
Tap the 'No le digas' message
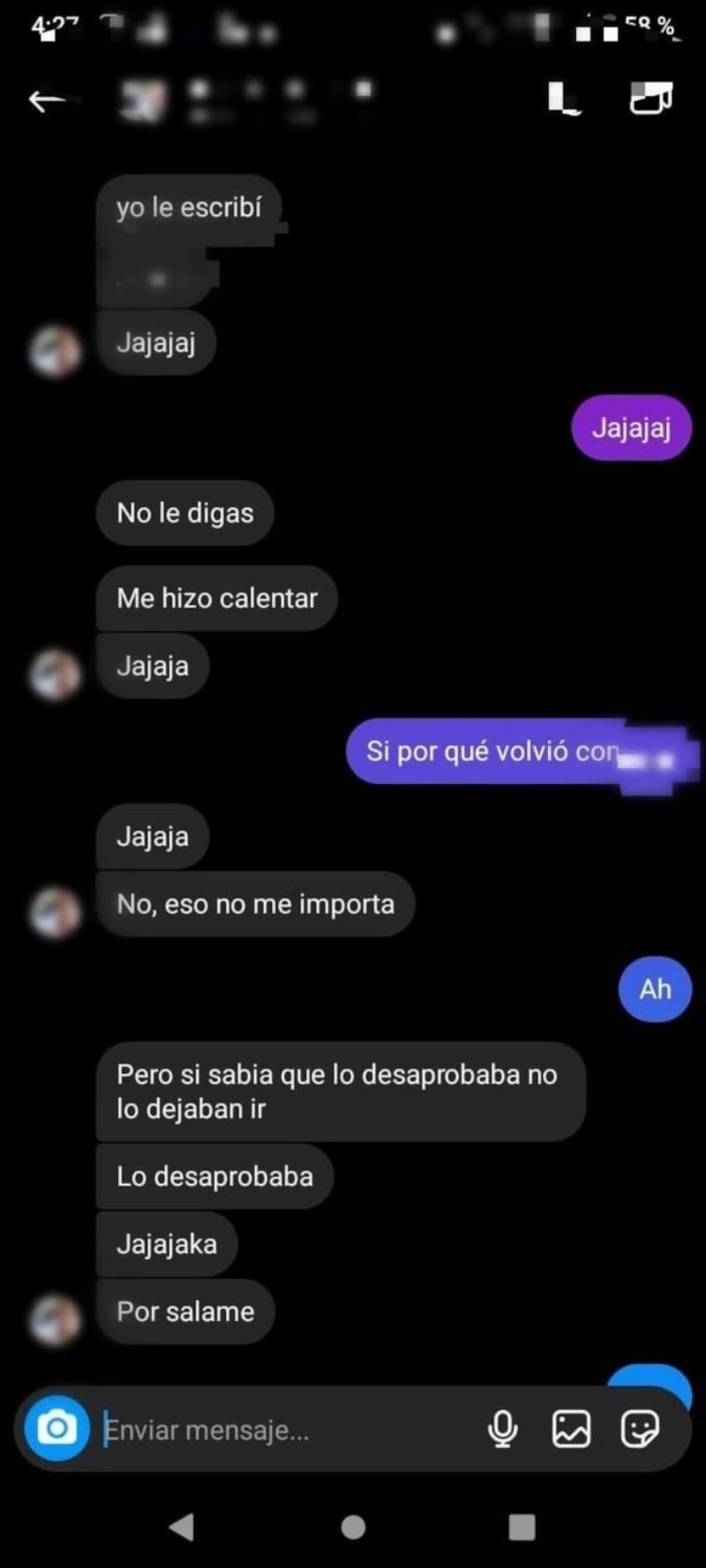click(184, 513)
